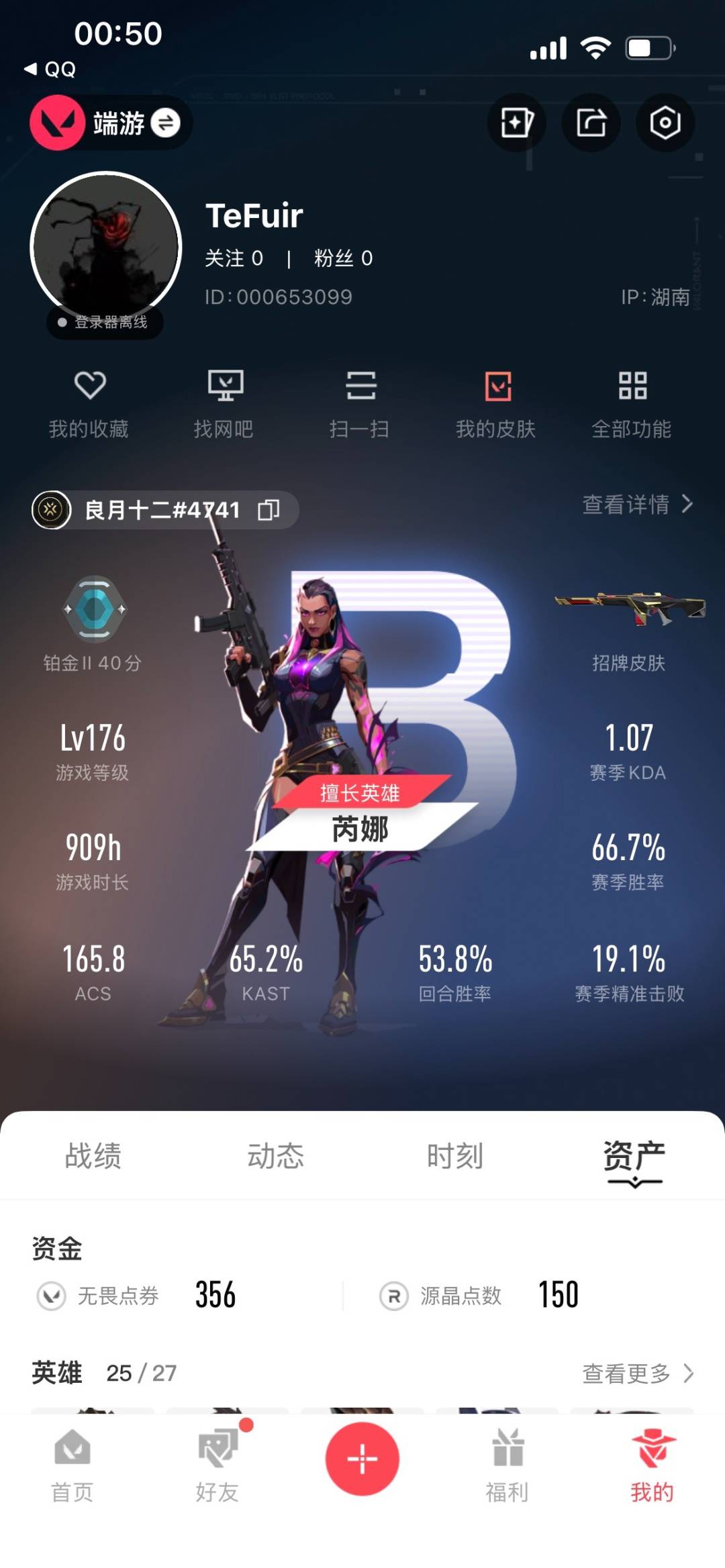Screen dimensions: 725x1568
Task: Open 我的皮肤 skins page
Action: point(496,404)
